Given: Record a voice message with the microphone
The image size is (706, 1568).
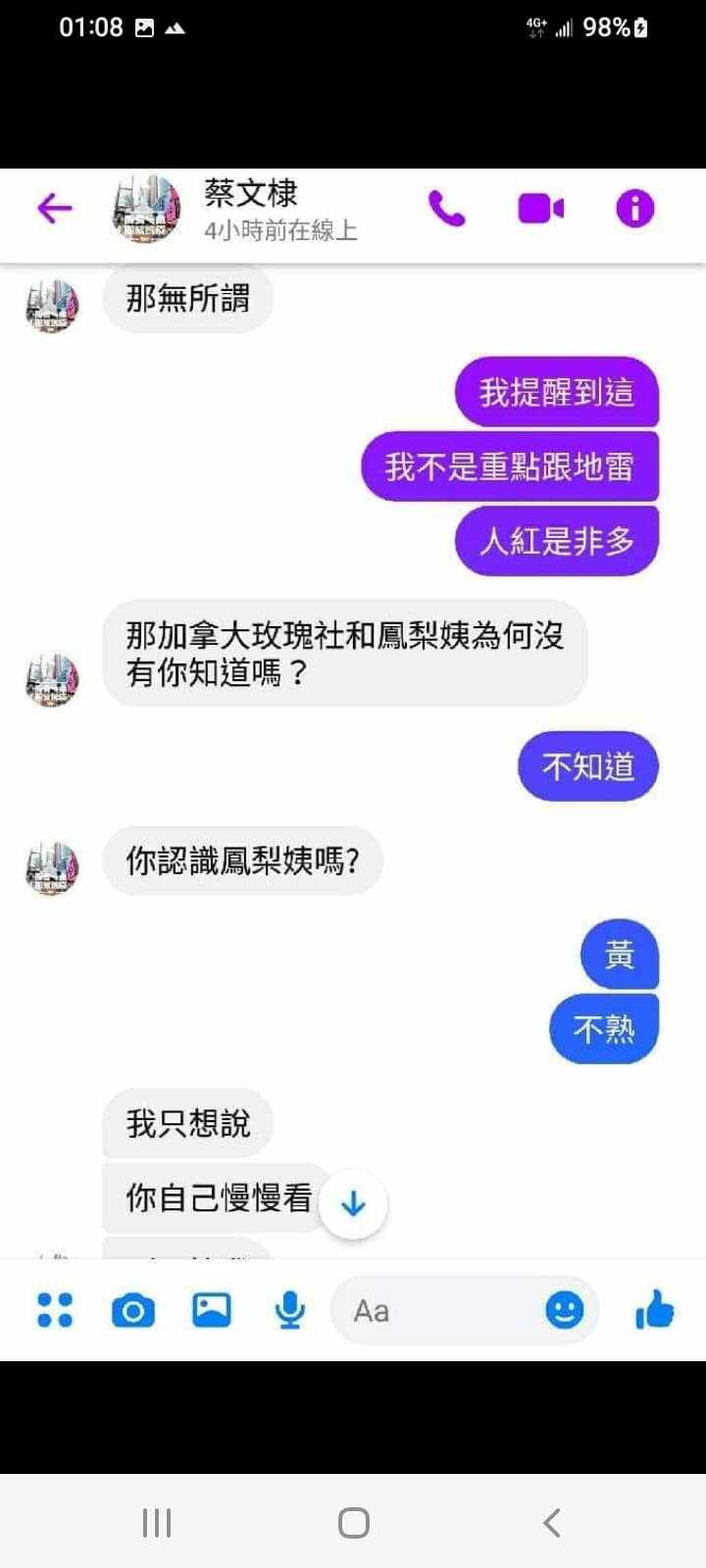Looking at the screenshot, I should [x=289, y=1310].
